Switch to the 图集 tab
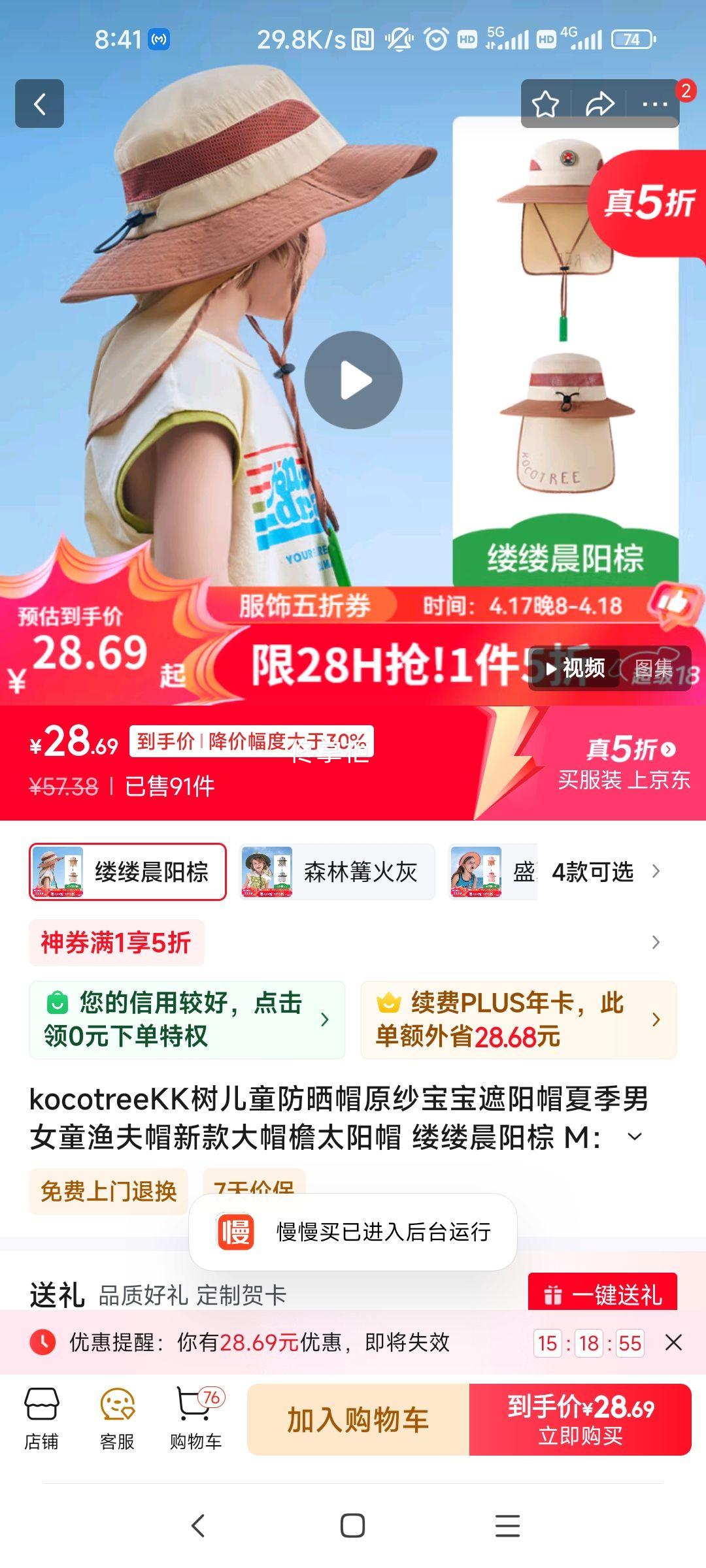Image resolution: width=706 pixels, height=1568 pixels. (654, 670)
